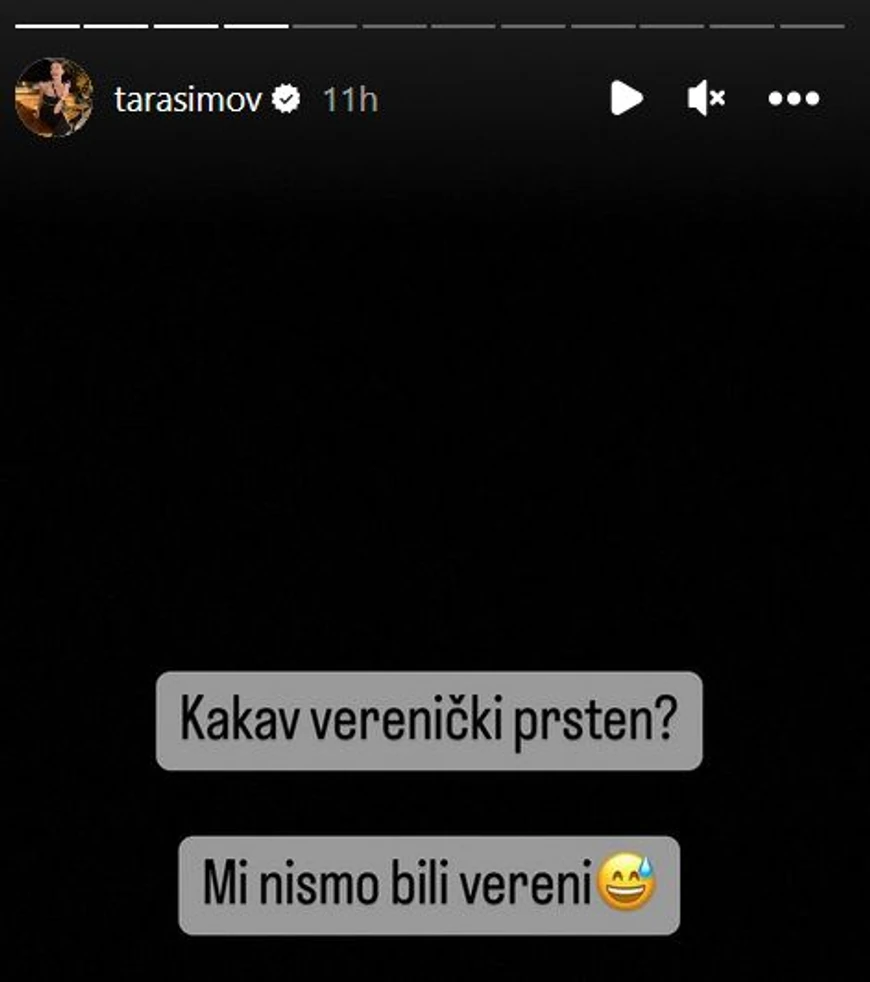Resume story playback with the play button
This screenshot has height=982, width=870.
(x=626, y=98)
